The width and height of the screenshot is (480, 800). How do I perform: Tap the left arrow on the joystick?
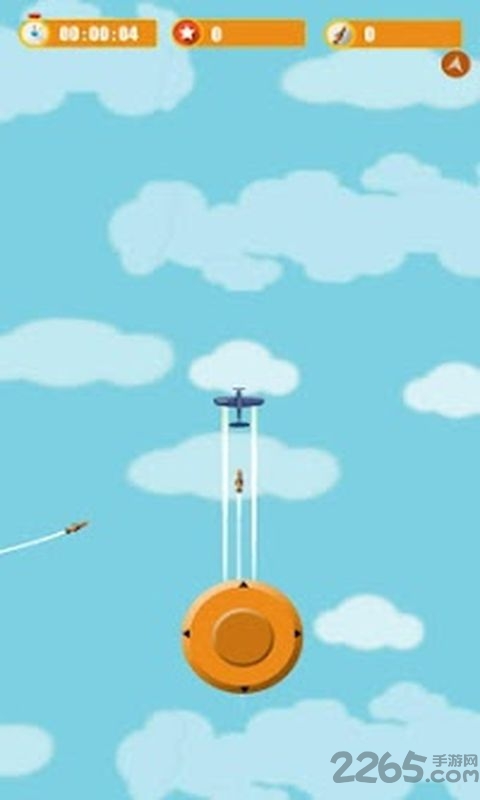tap(186, 634)
